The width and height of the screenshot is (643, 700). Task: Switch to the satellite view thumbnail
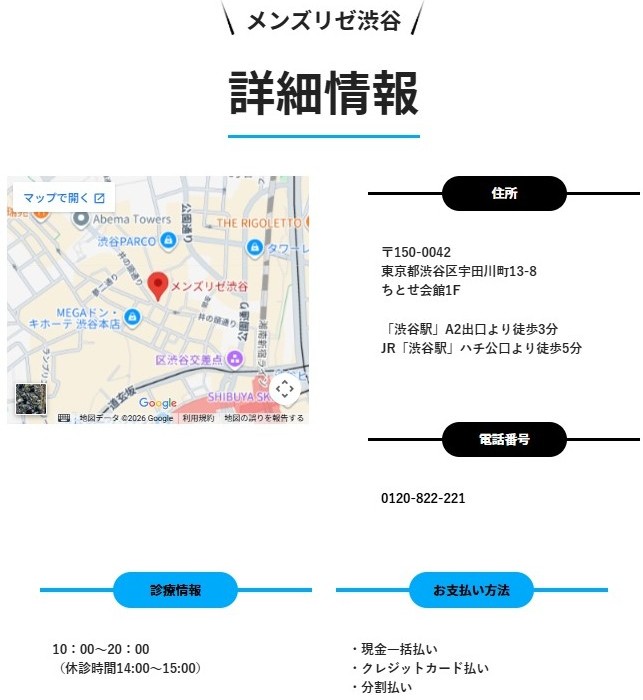tap(31, 399)
